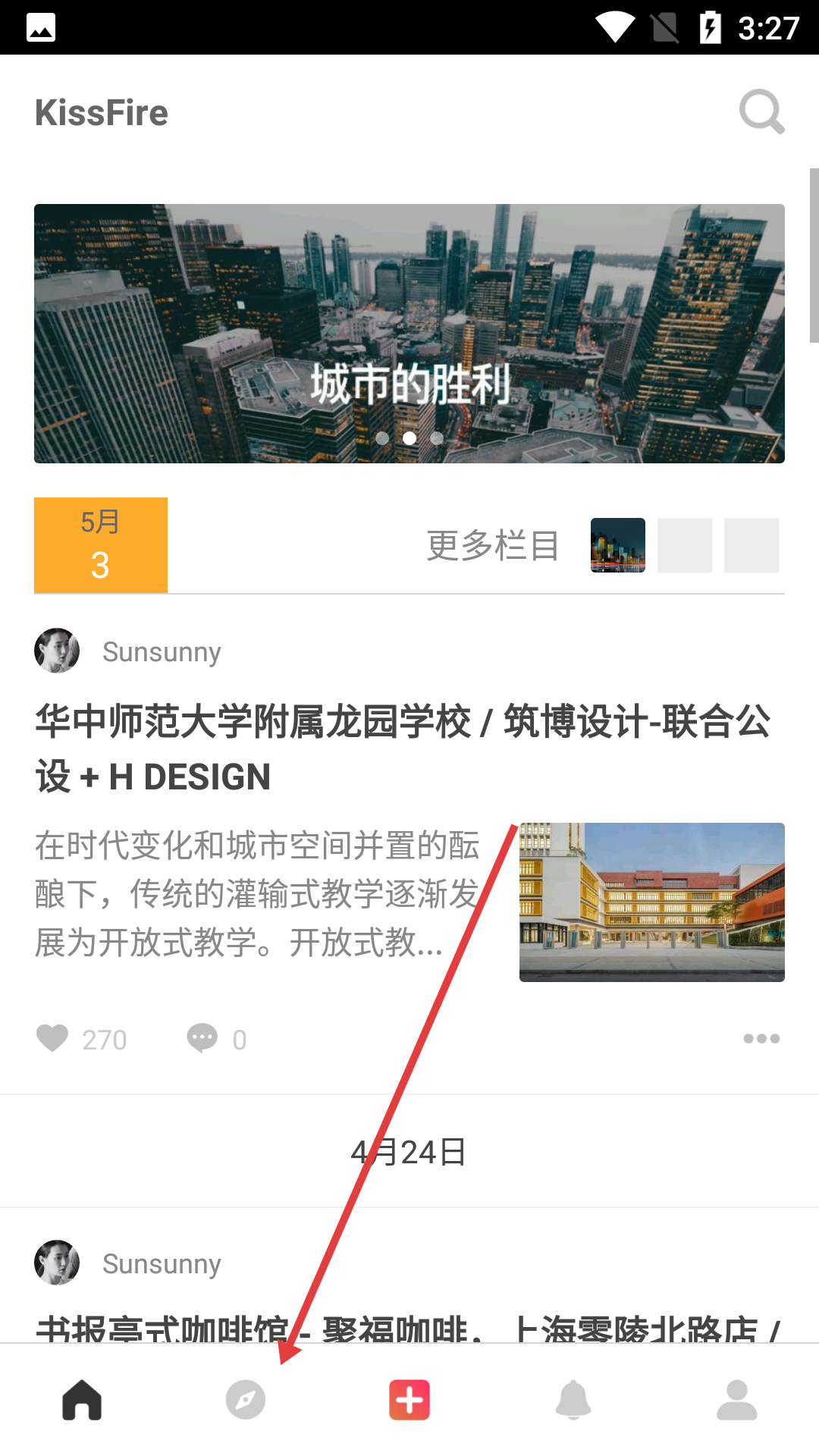819x1456 pixels.
Task: Open the city skyline column thumbnail
Action: (x=618, y=545)
